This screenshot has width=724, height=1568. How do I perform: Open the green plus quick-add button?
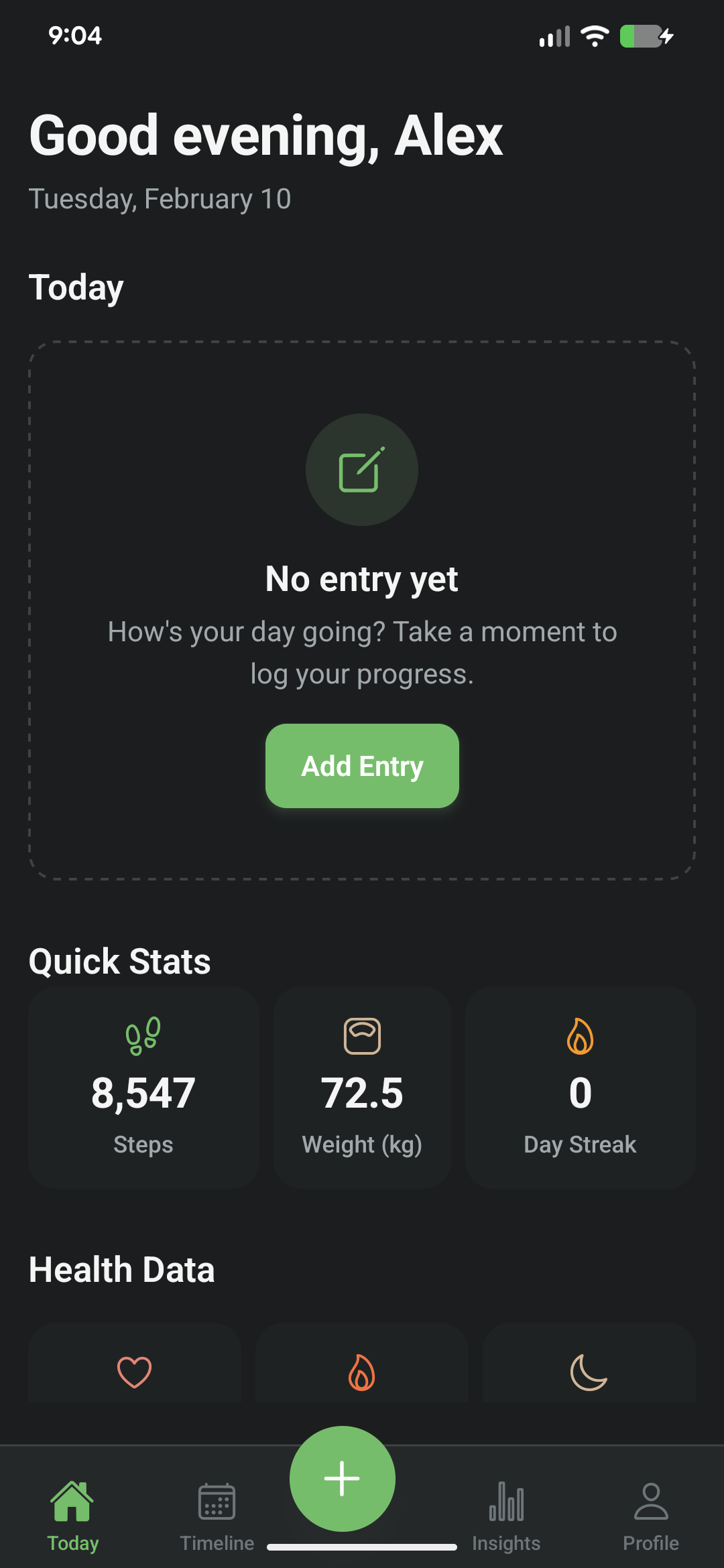(342, 1478)
